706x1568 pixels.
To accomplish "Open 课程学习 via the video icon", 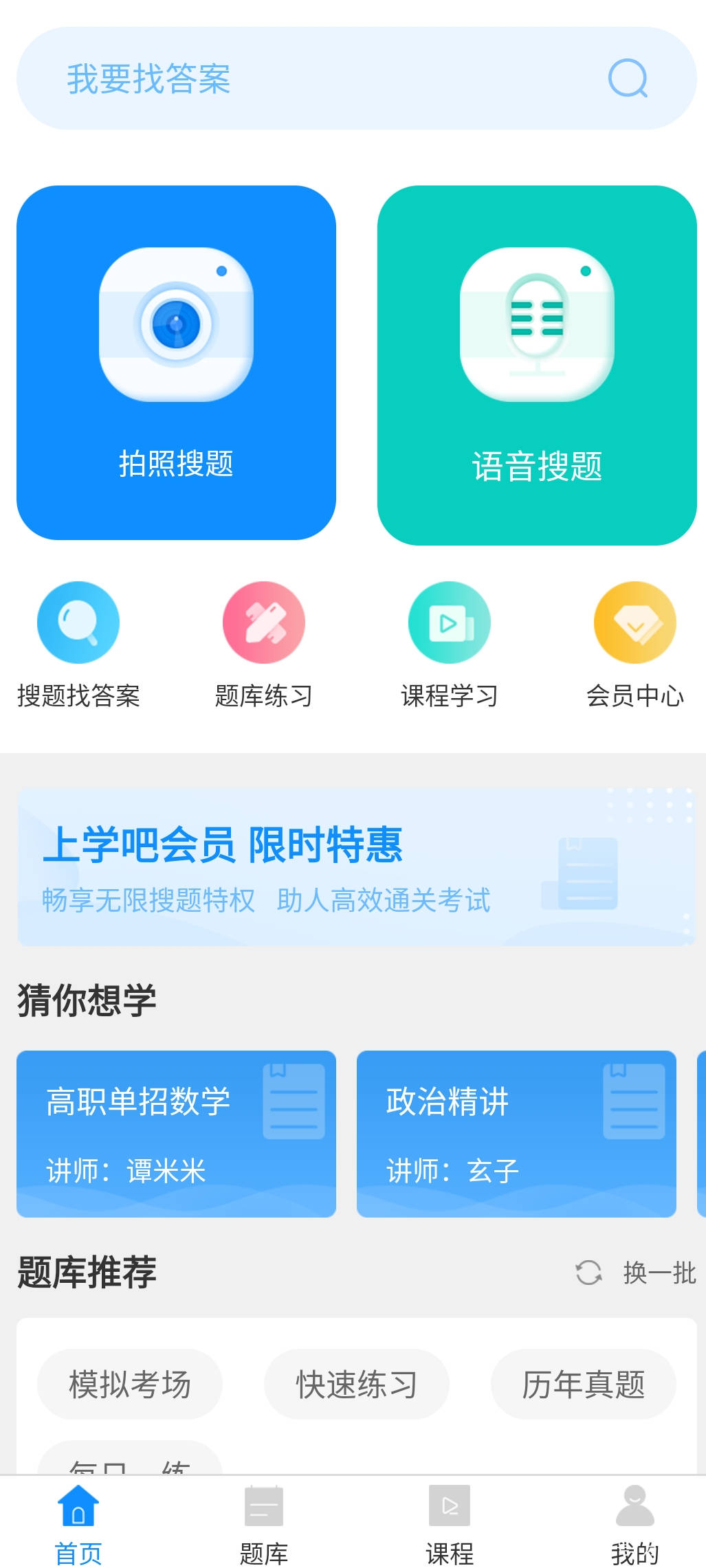I will point(449,622).
